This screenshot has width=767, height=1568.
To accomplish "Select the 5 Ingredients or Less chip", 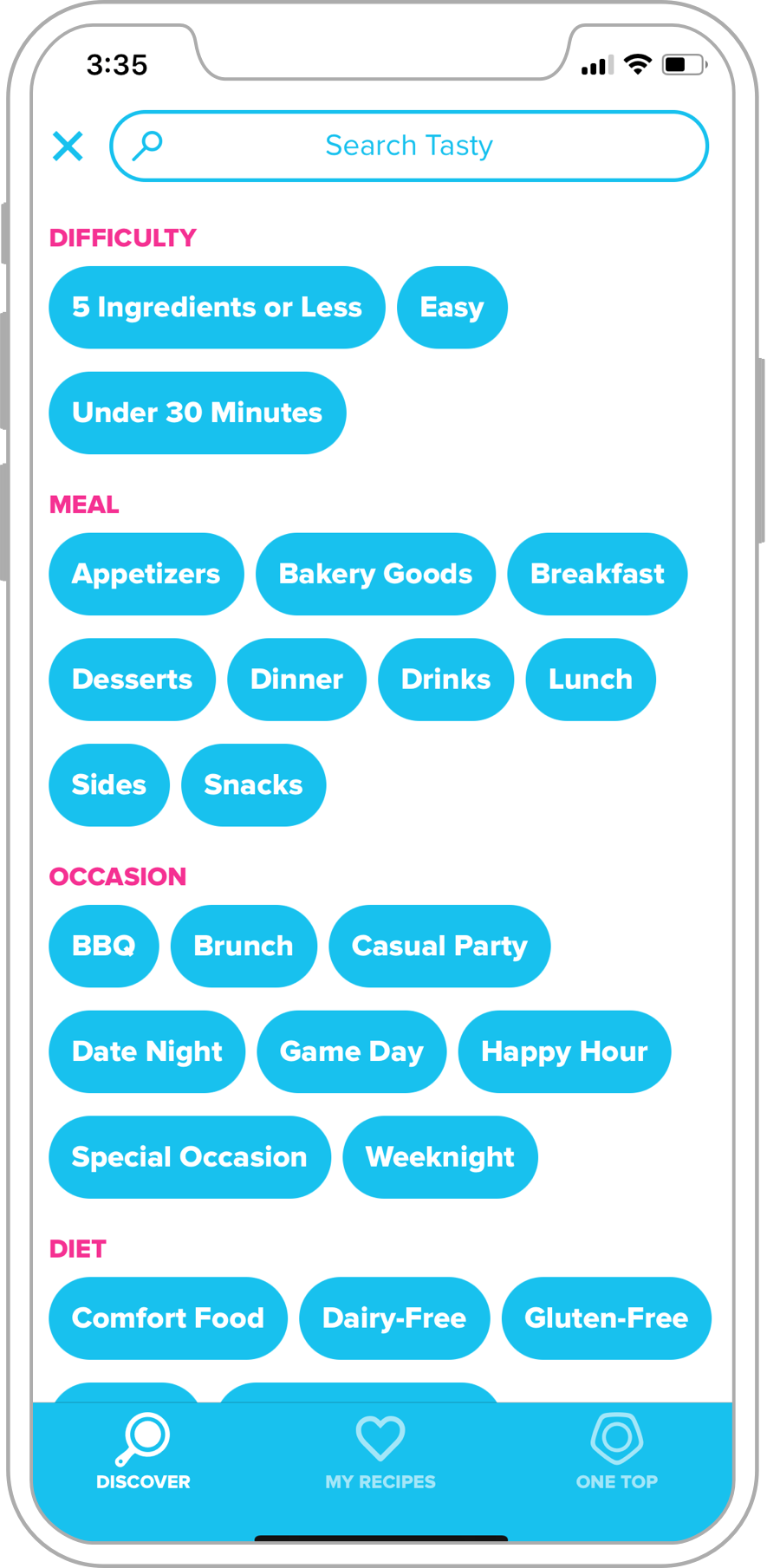I will [217, 307].
